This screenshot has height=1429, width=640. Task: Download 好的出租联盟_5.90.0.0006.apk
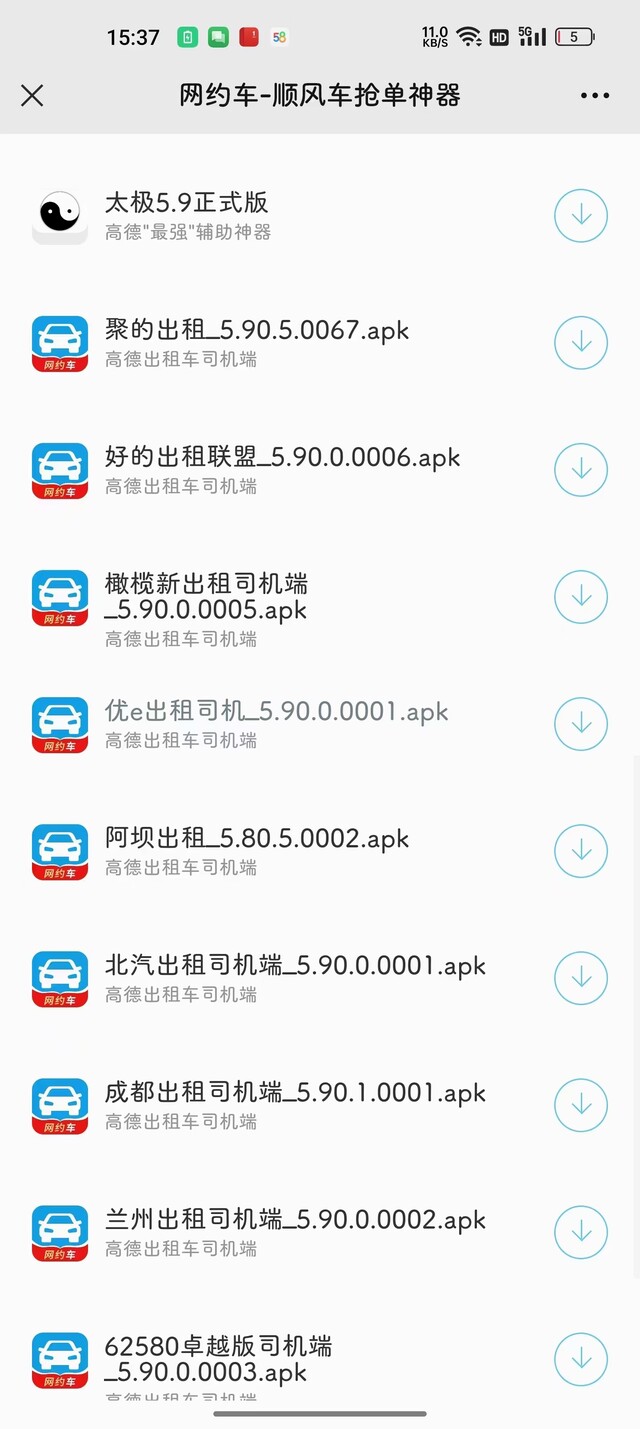pos(581,469)
